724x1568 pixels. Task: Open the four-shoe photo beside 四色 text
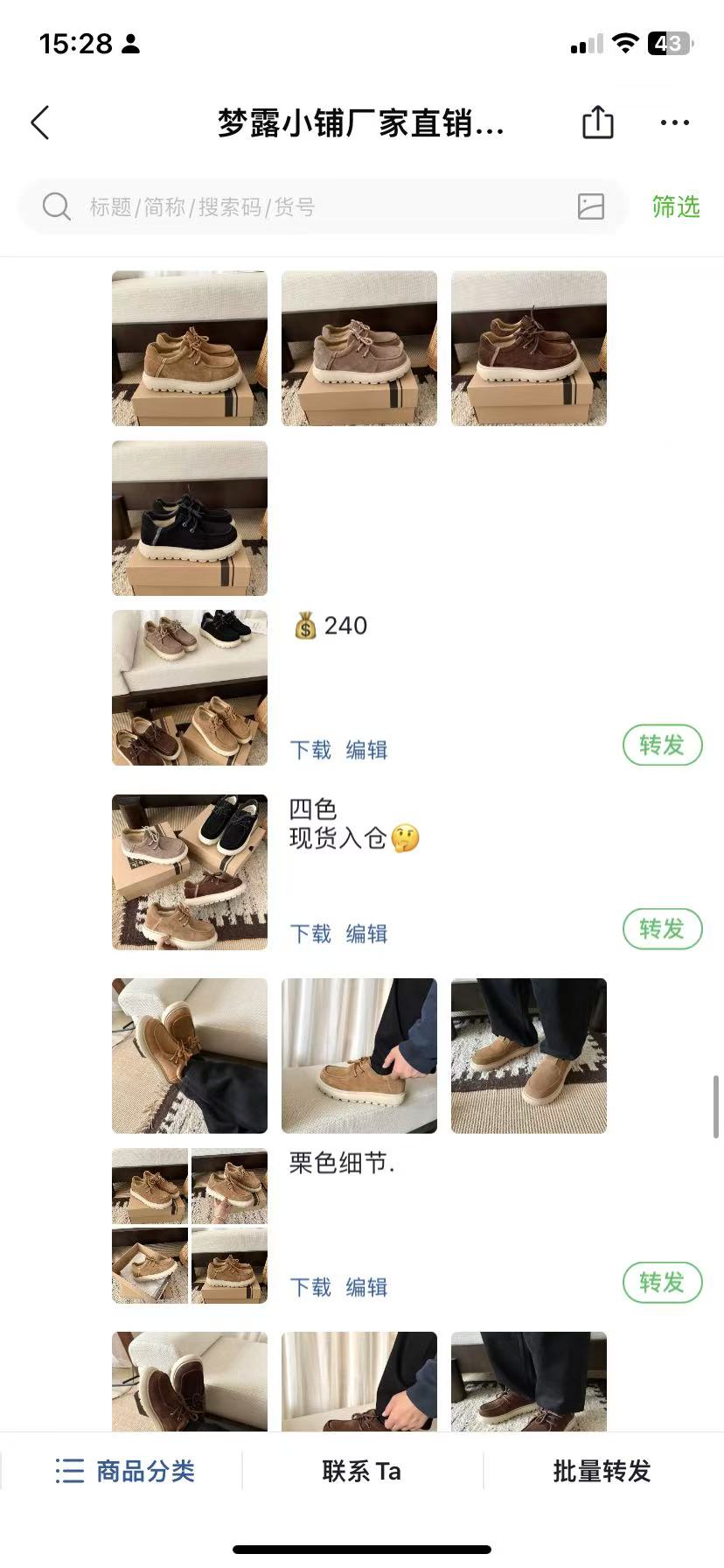point(190,872)
